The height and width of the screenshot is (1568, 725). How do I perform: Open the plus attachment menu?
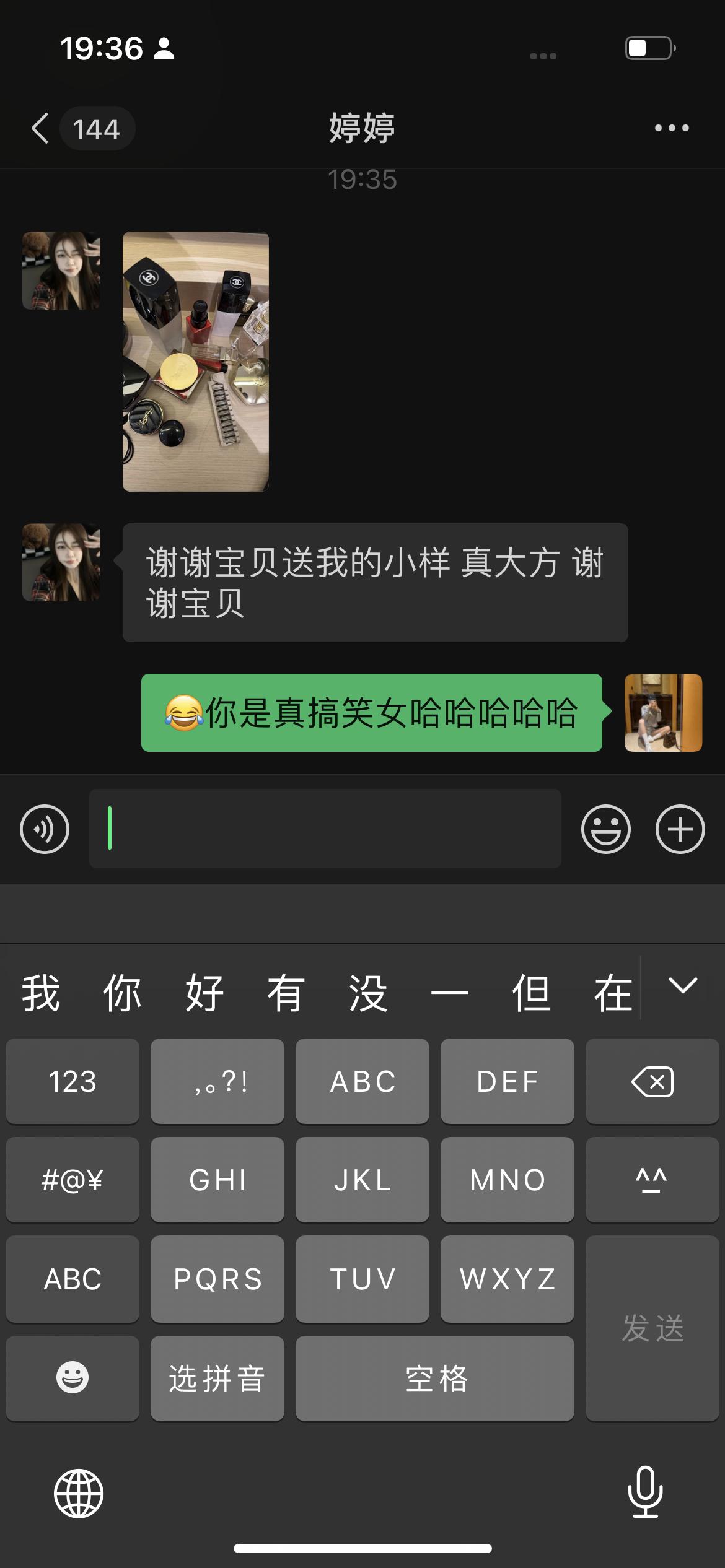coord(680,829)
